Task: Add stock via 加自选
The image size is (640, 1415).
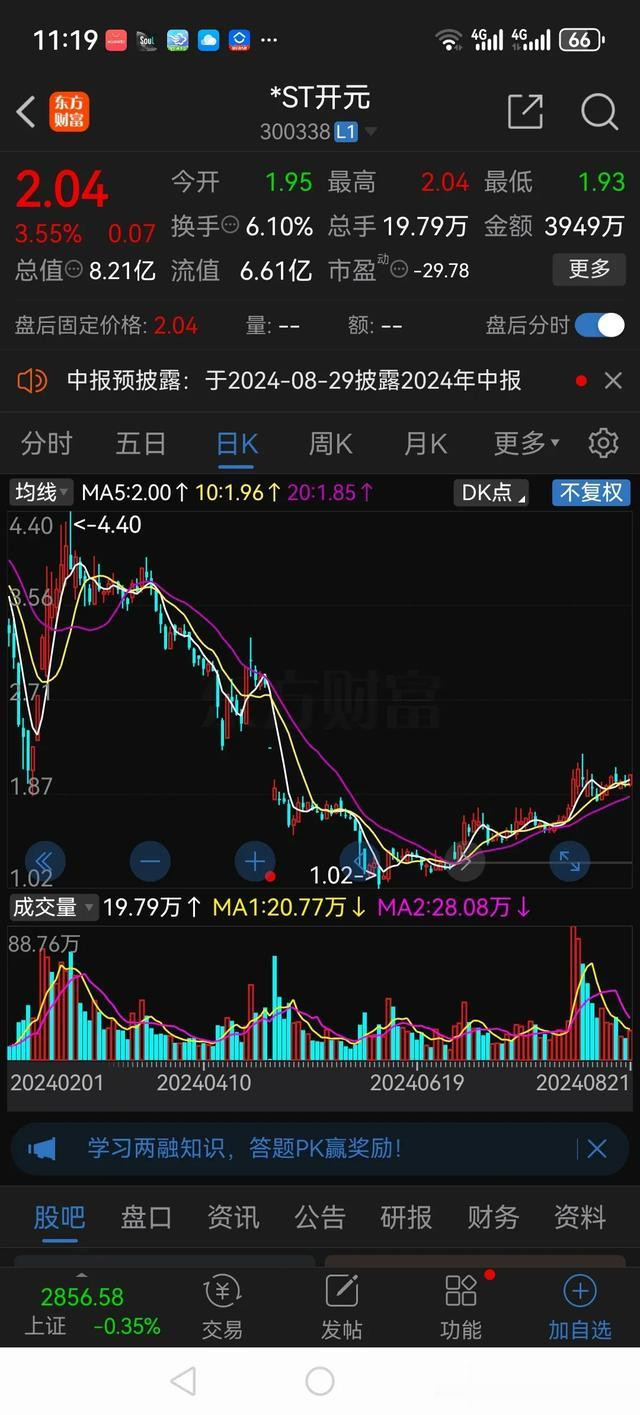Action: 580,1308
